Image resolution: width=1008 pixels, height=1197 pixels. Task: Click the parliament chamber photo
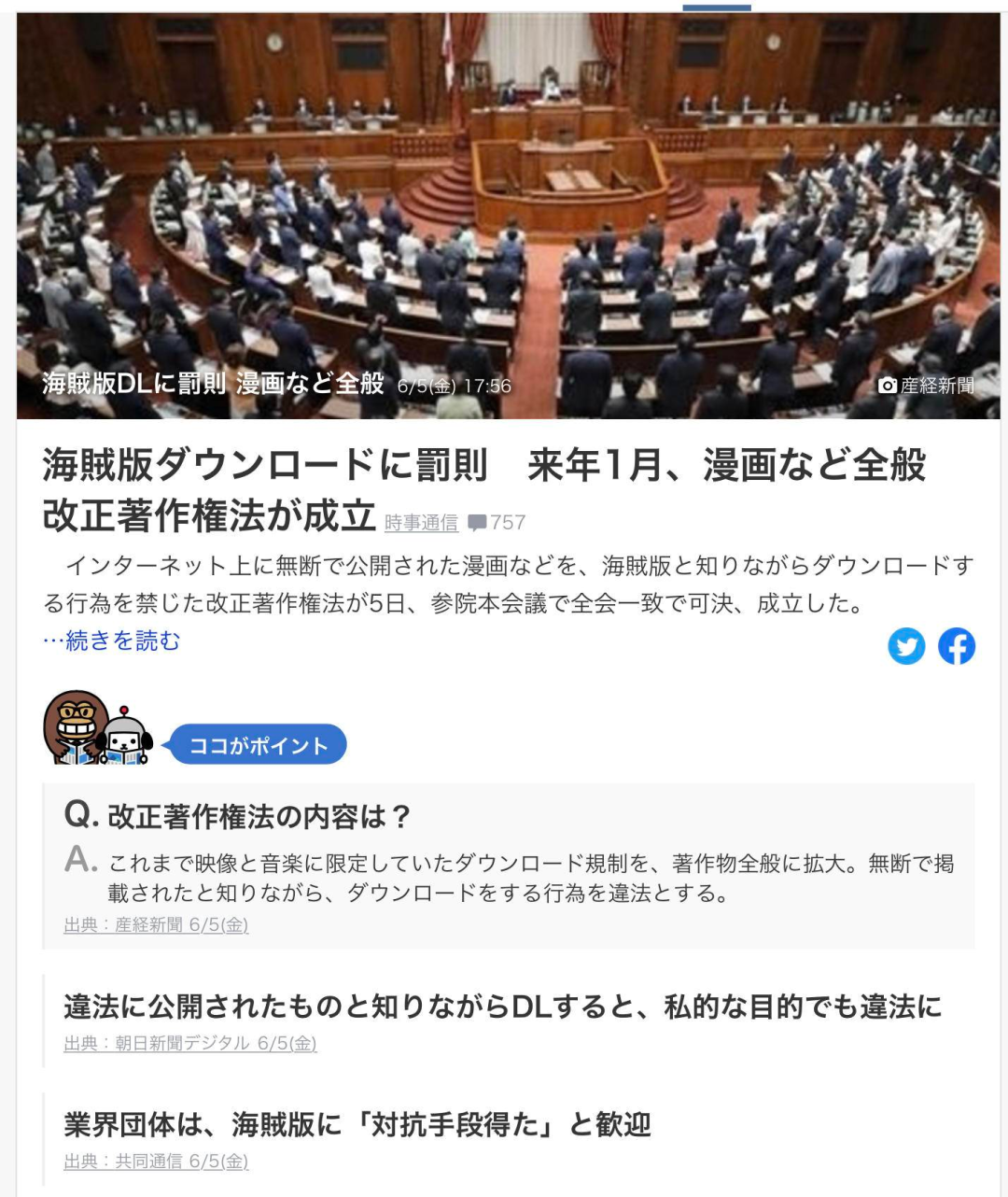coord(504,205)
